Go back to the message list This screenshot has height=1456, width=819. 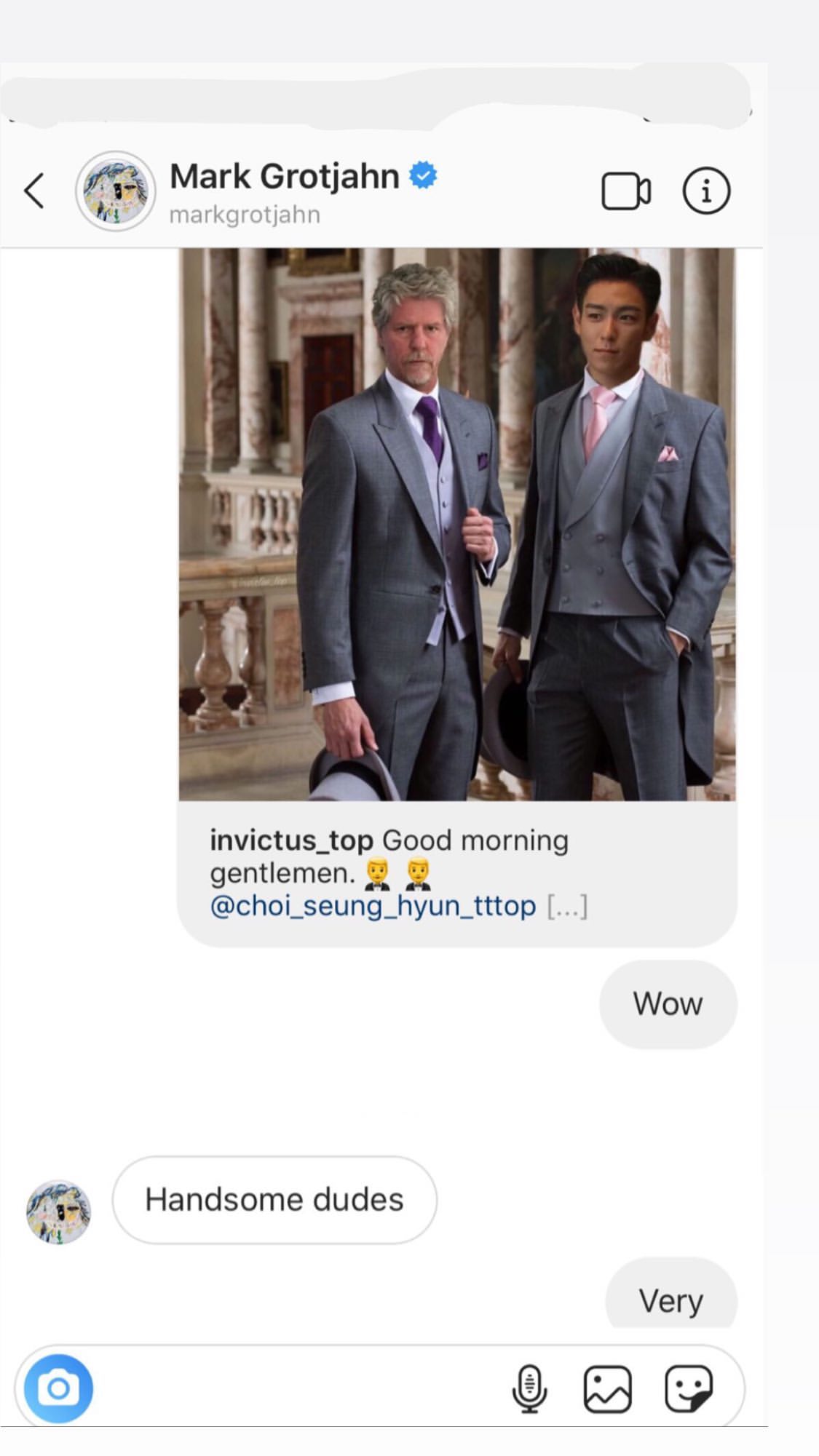click(34, 191)
